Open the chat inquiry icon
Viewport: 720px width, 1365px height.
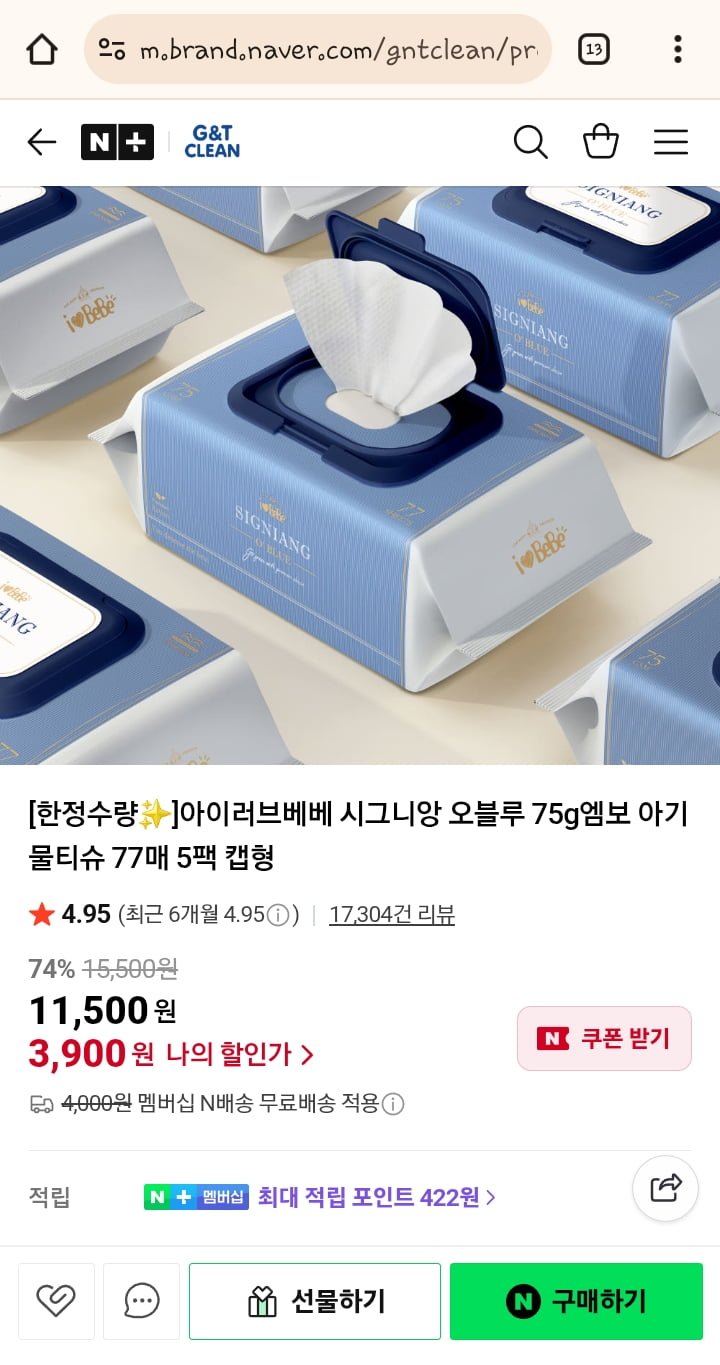[141, 1301]
